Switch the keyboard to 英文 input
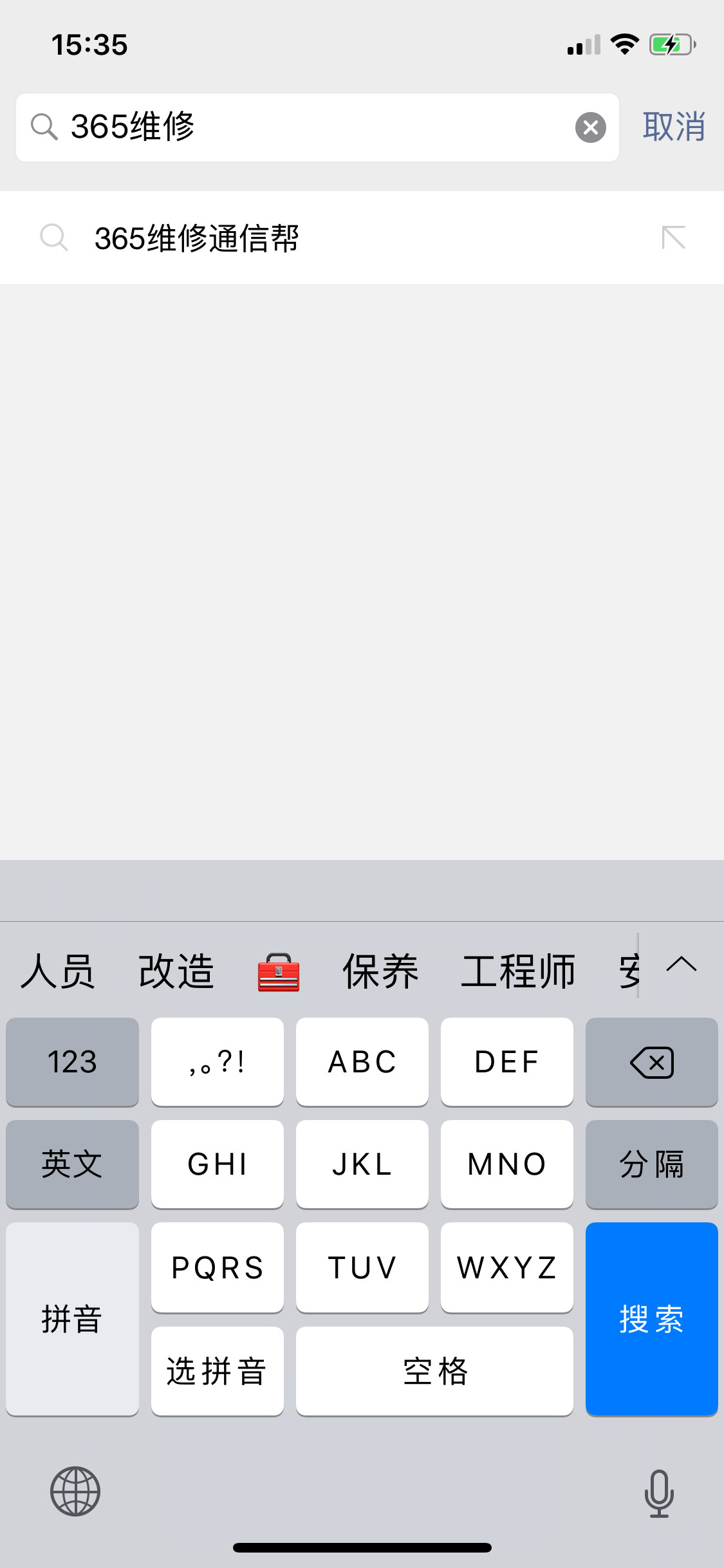 tap(72, 1164)
